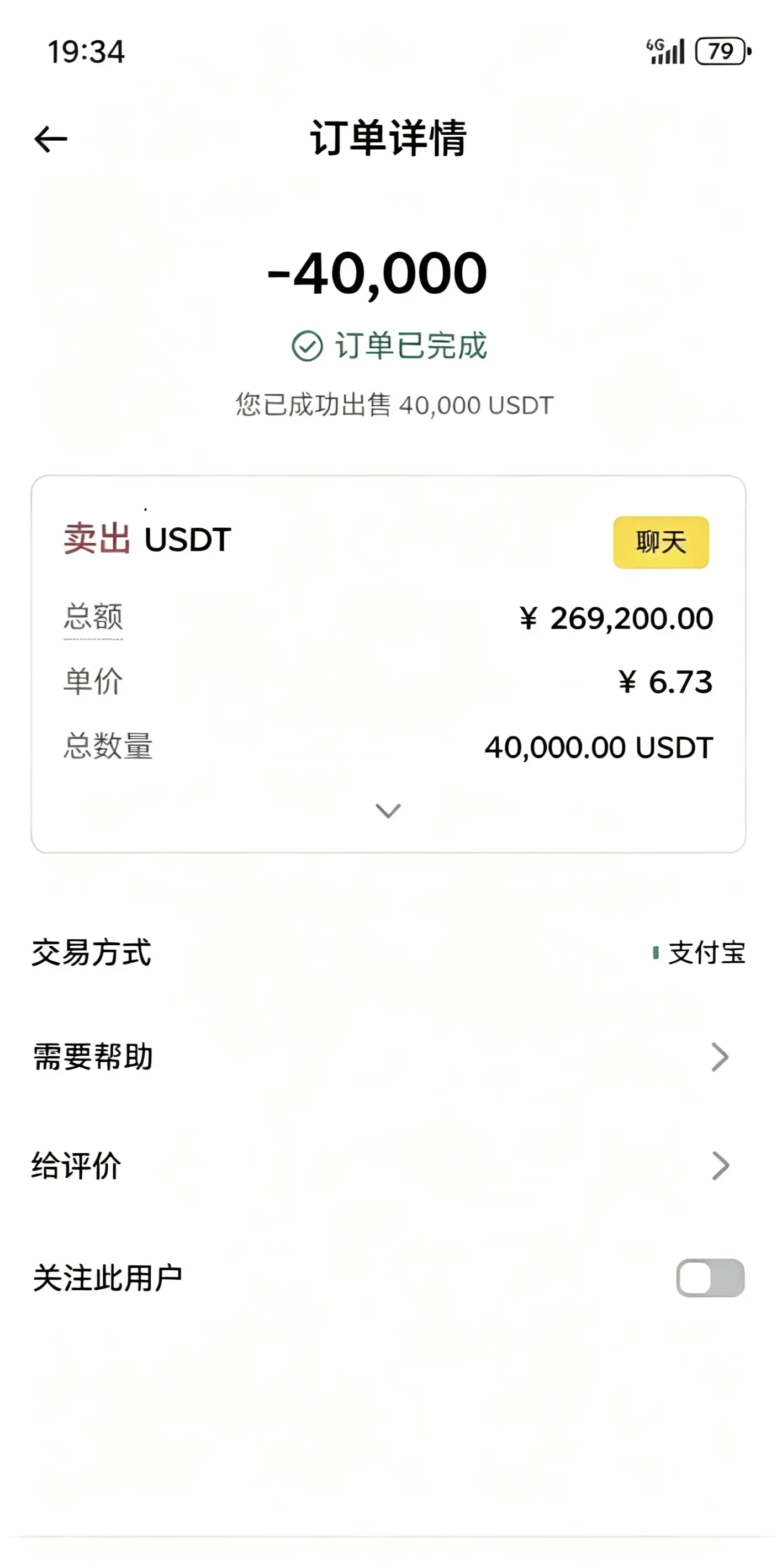Open 给评价 to leave a review
777x1568 pixels.
click(389, 1166)
